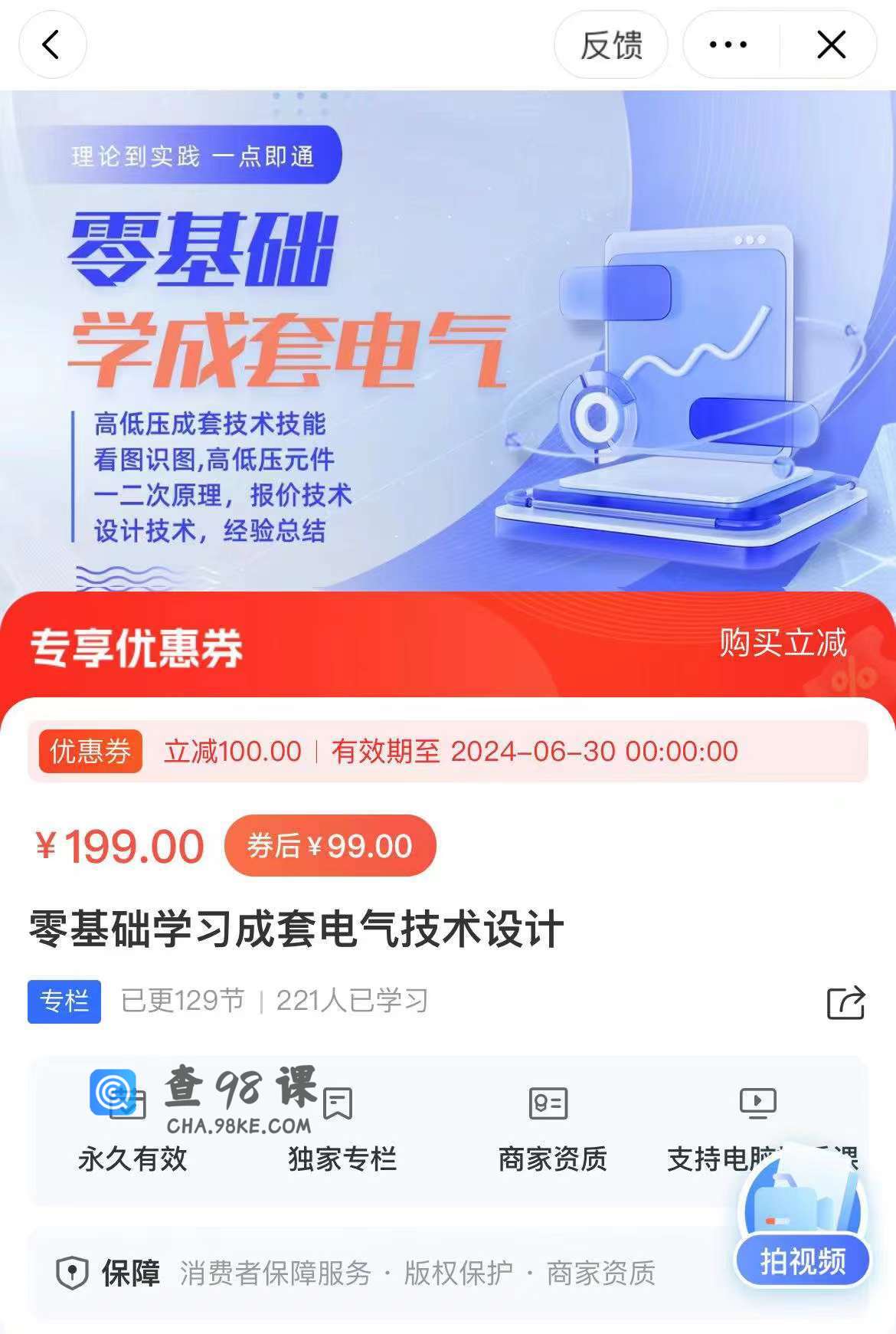The height and width of the screenshot is (1334, 896).
Task: Close the mini program page
Action: (831, 45)
